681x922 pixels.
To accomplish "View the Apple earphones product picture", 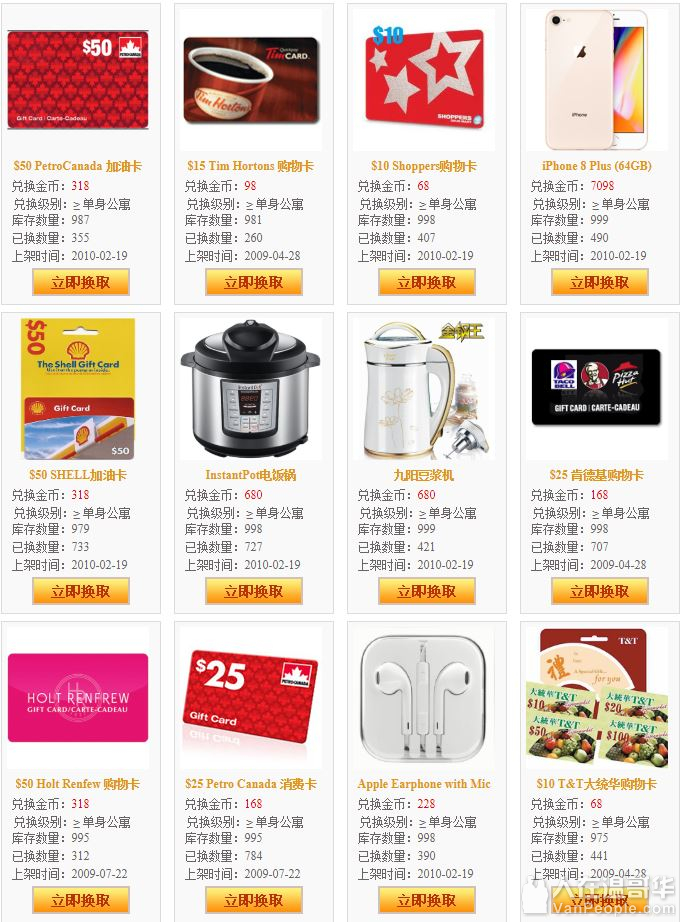I will click(427, 698).
